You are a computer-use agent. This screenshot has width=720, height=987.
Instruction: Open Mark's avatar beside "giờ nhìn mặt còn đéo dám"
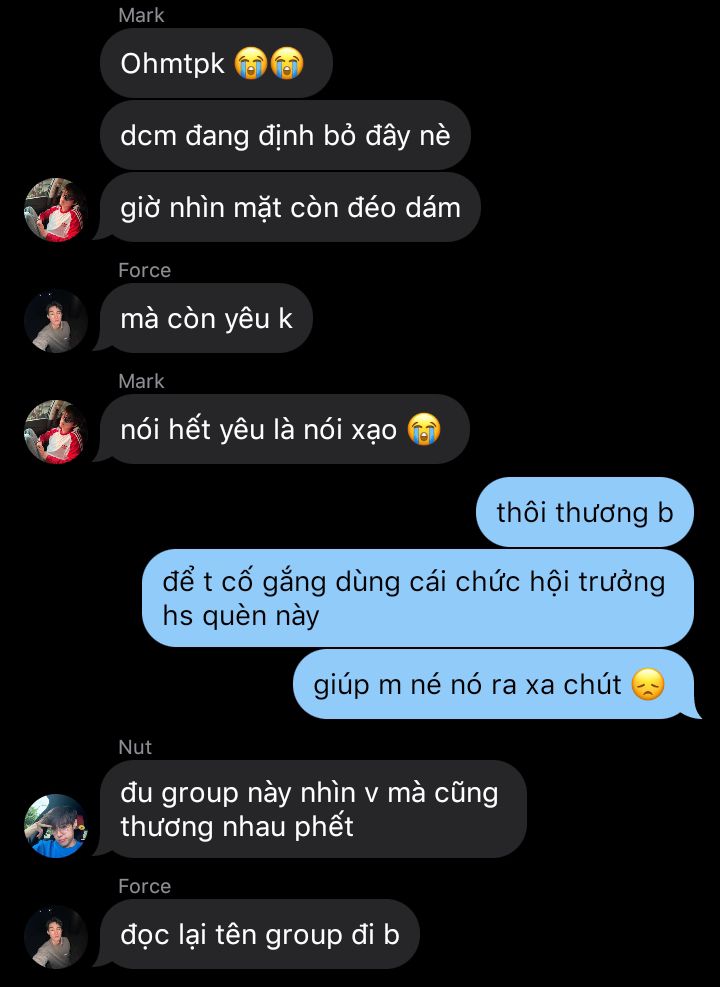click(x=55, y=210)
